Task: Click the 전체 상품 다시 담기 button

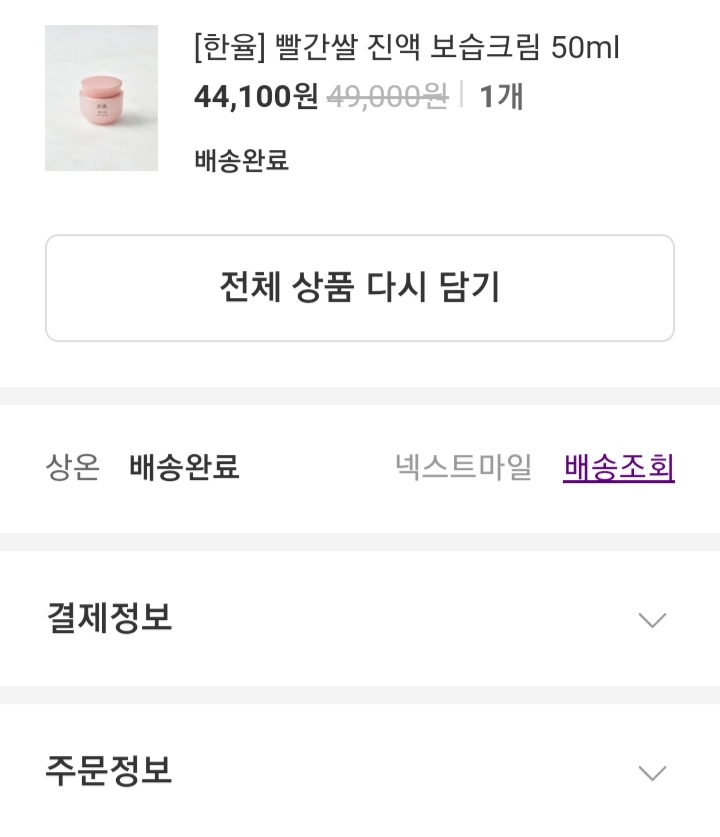Action: (360, 287)
